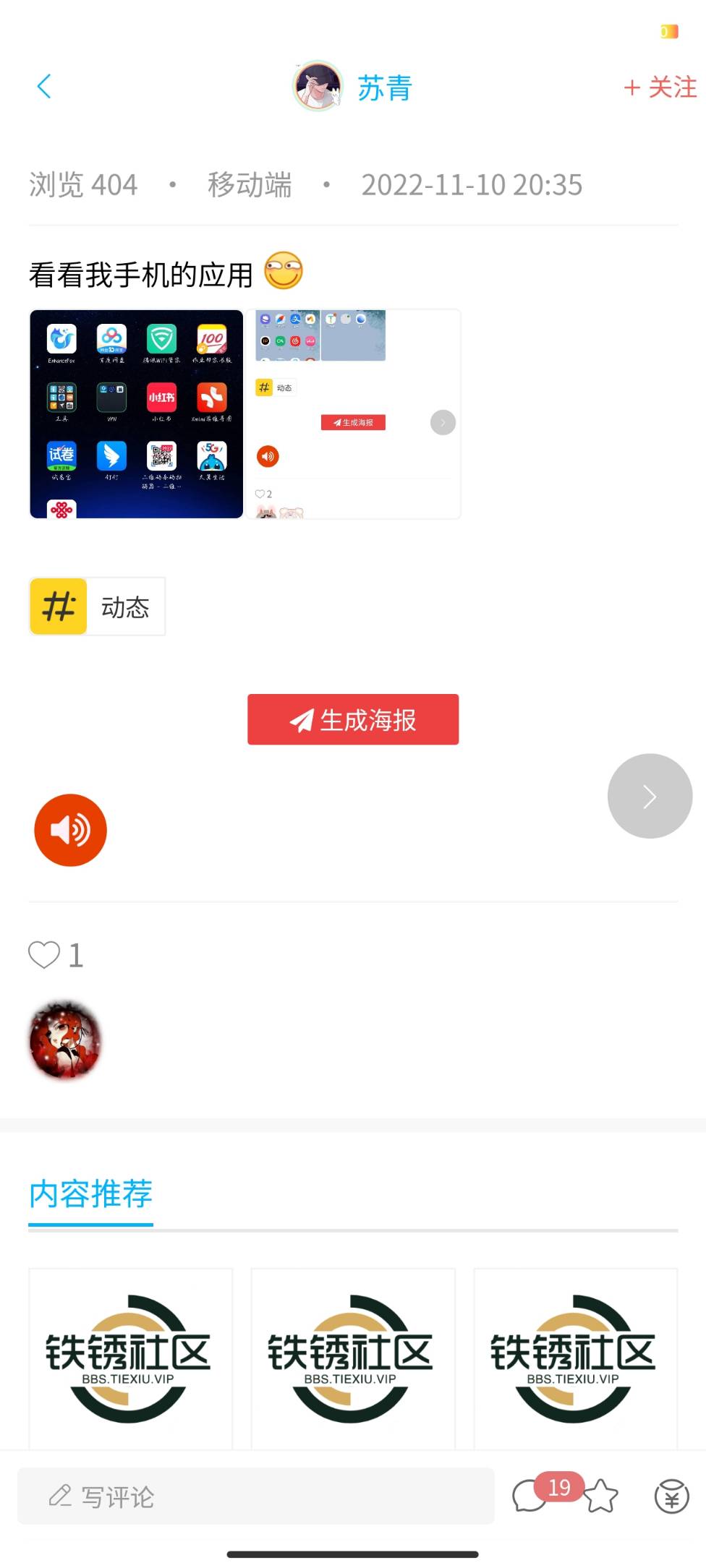This screenshot has width=706, height=1568.
Task: Play the post audio with speaker button
Action: click(70, 830)
